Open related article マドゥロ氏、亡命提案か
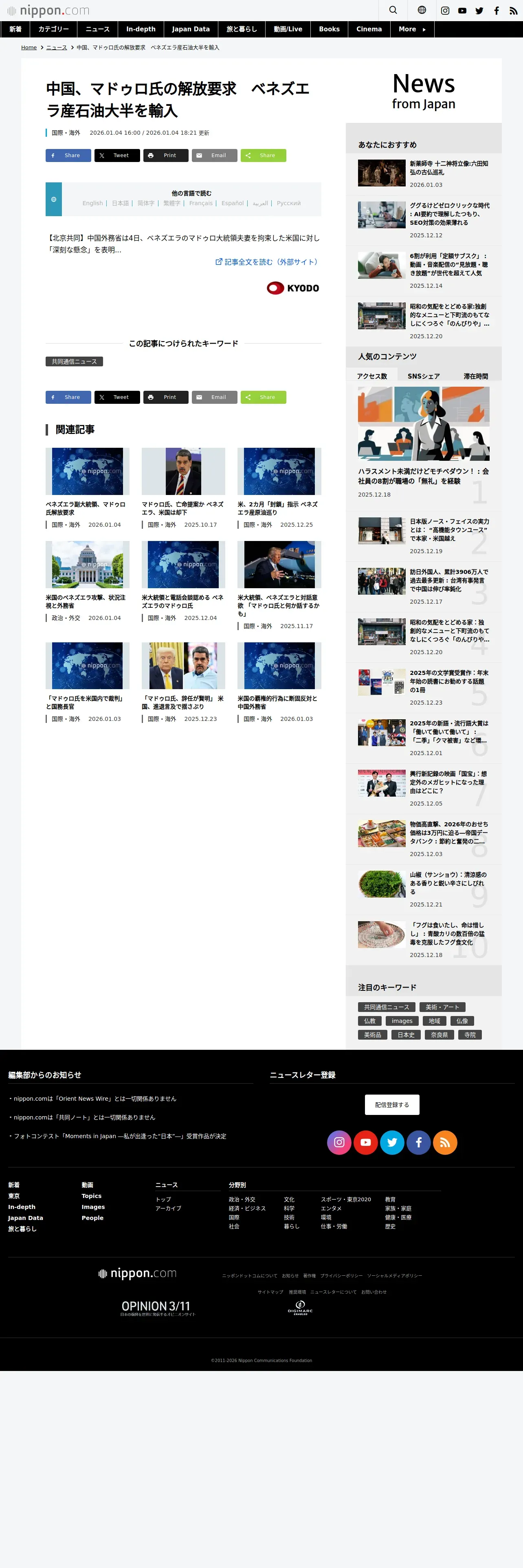The height and width of the screenshot is (1568, 523). (182, 508)
